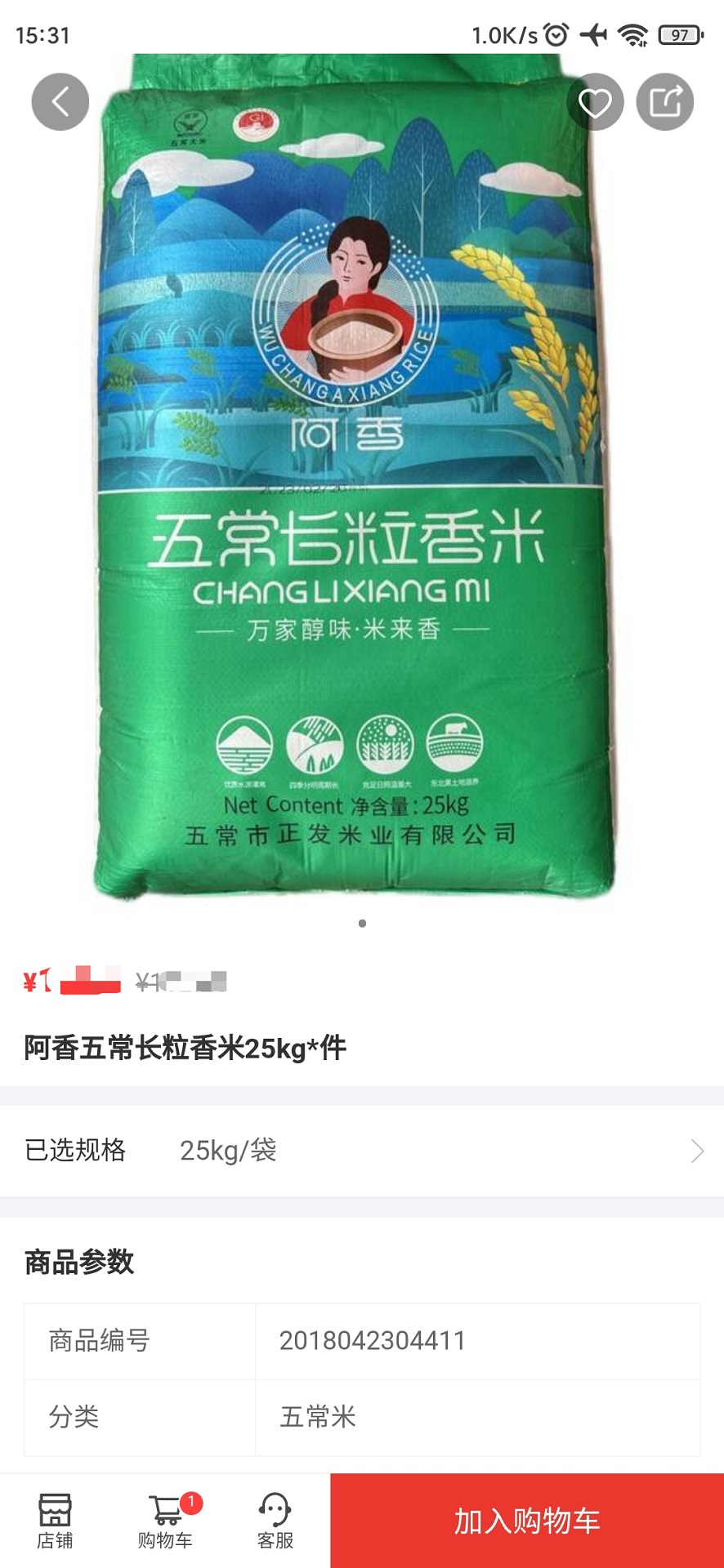This screenshot has width=724, height=1568.
Task: Go back using the arrow button
Action: (x=60, y=102)
